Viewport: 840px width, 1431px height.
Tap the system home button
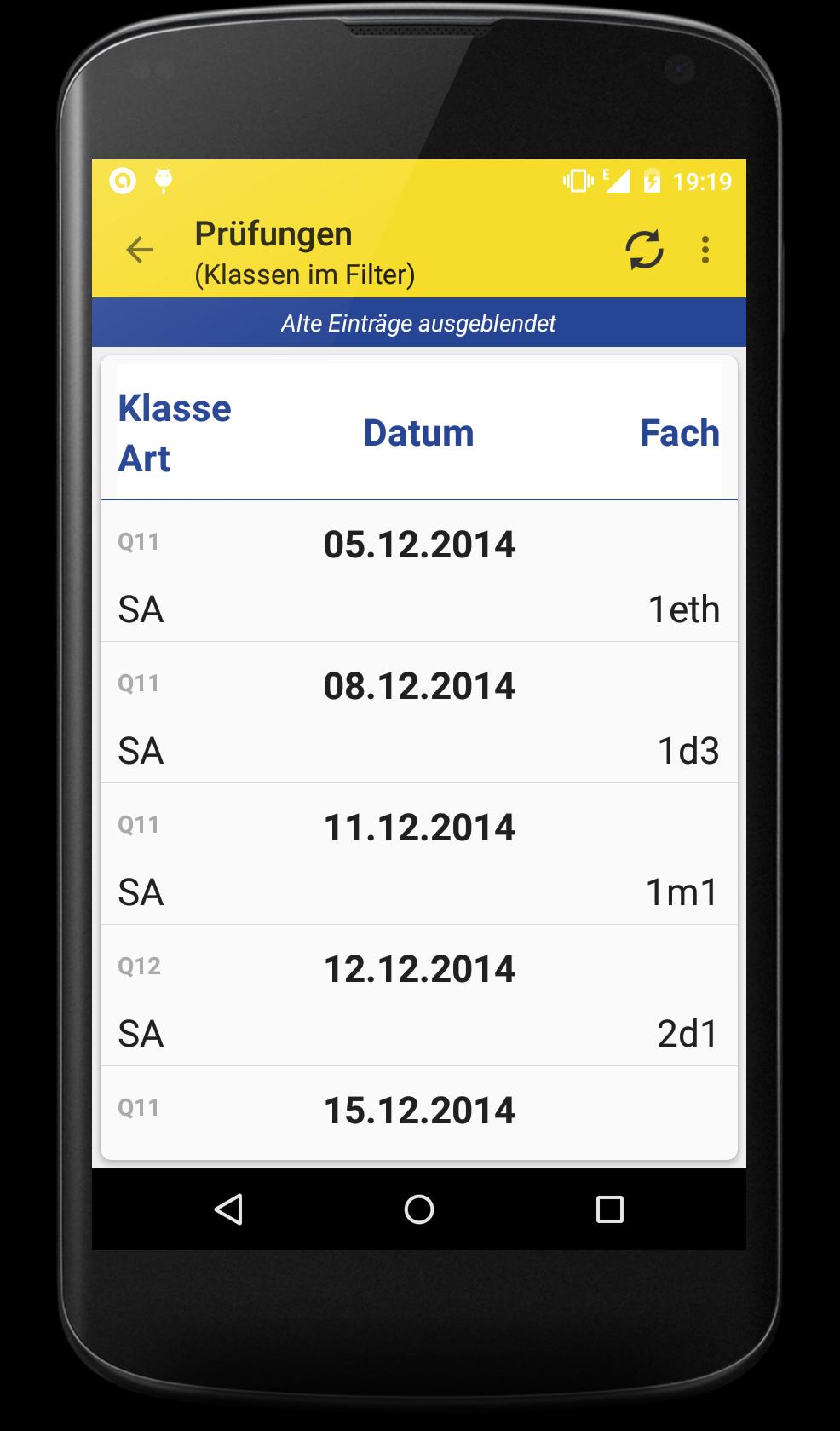point(418,1209)
